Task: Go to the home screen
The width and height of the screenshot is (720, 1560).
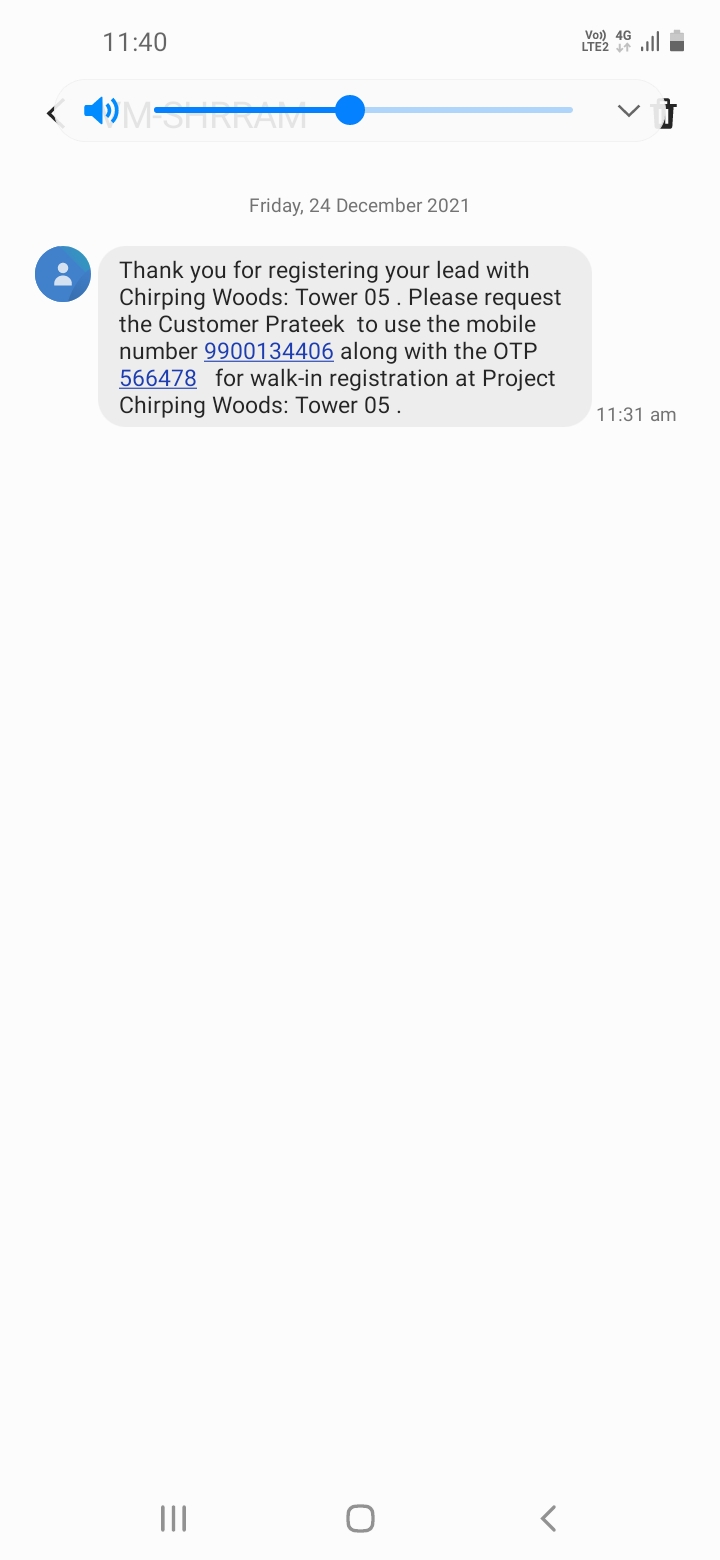Action: 360,1519
